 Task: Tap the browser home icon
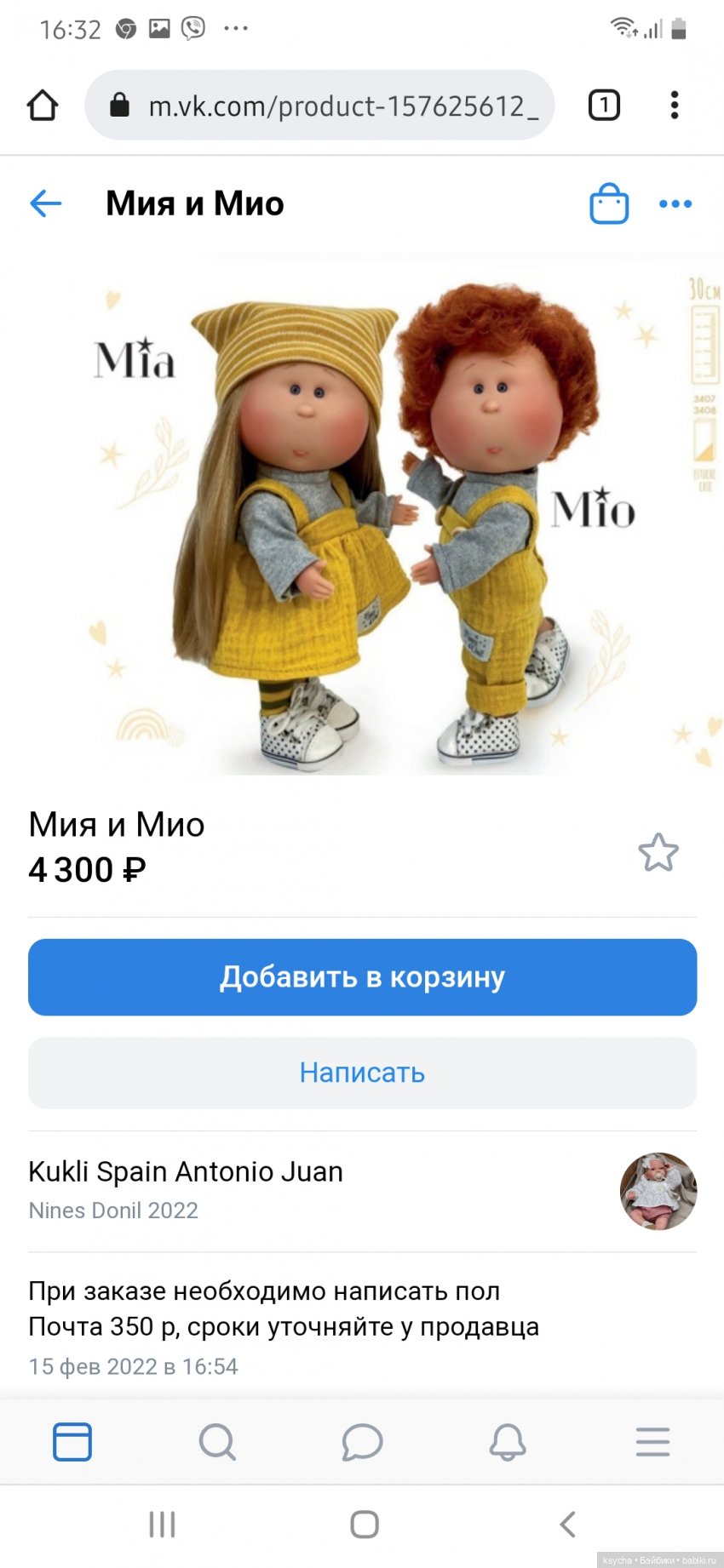point(43,106)
